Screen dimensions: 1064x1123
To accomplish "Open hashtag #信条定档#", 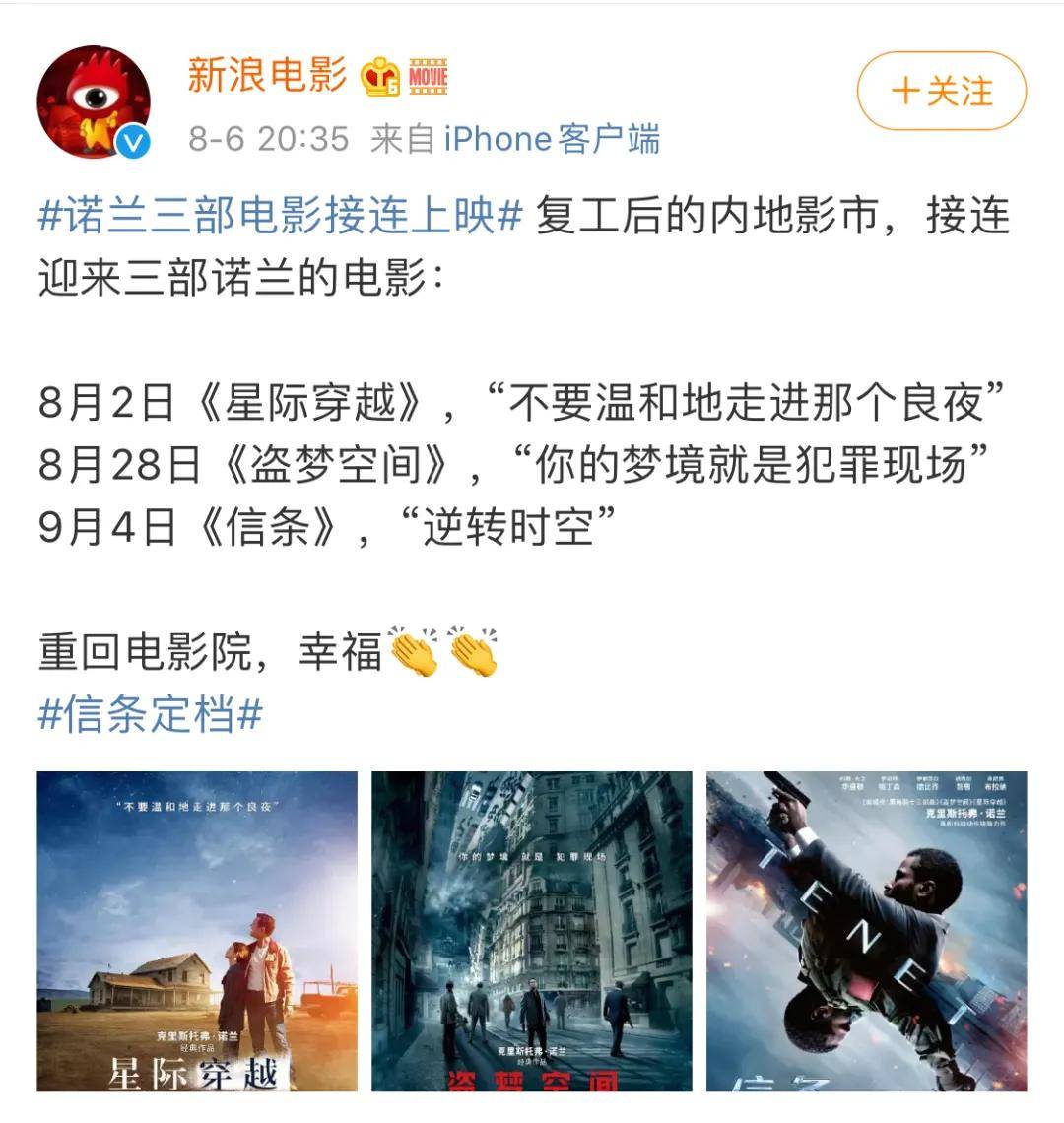I will coord(150,714).
